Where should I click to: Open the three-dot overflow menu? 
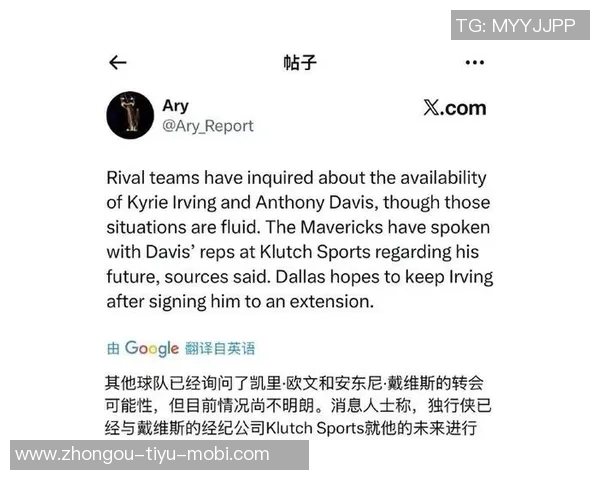click(x=474, y=62)
